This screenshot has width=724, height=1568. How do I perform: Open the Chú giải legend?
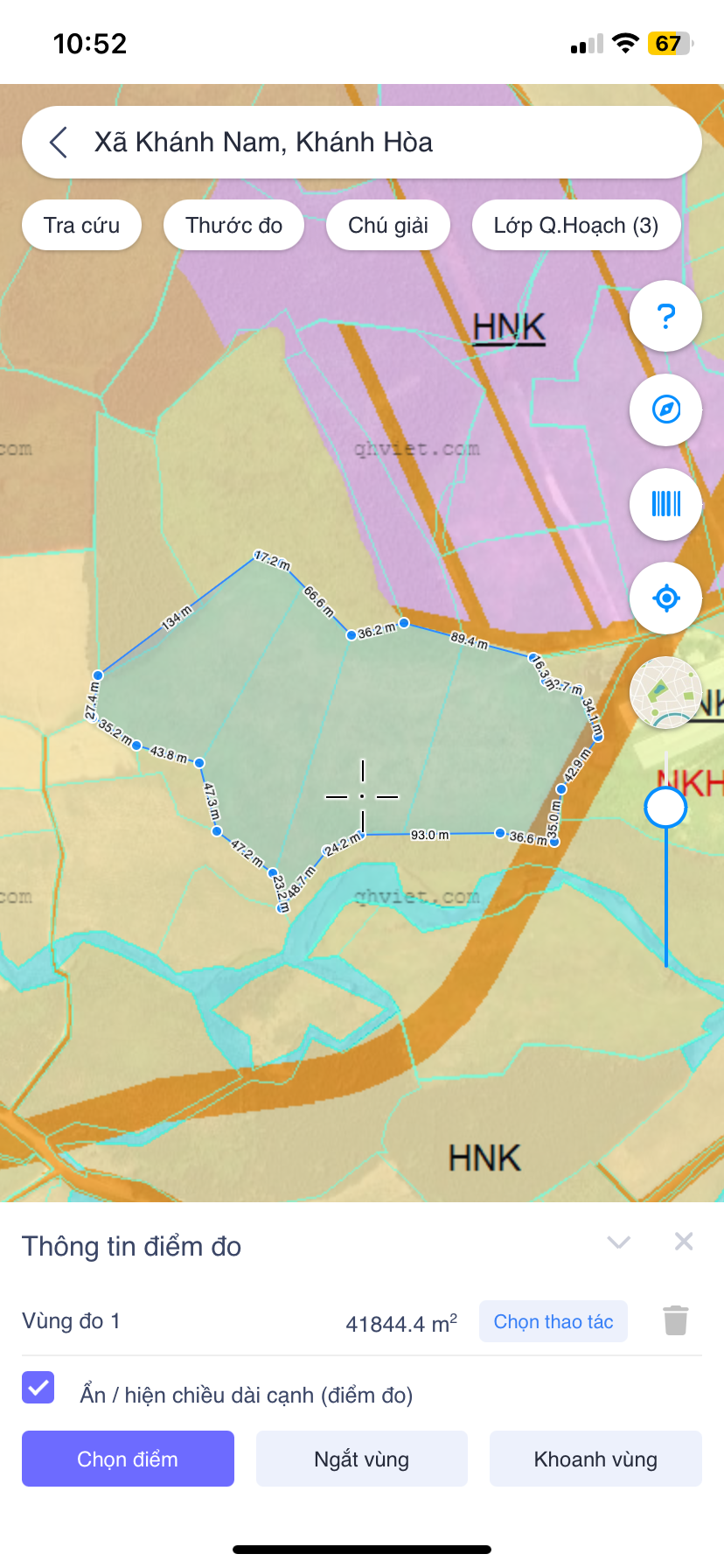pos(388,225)
